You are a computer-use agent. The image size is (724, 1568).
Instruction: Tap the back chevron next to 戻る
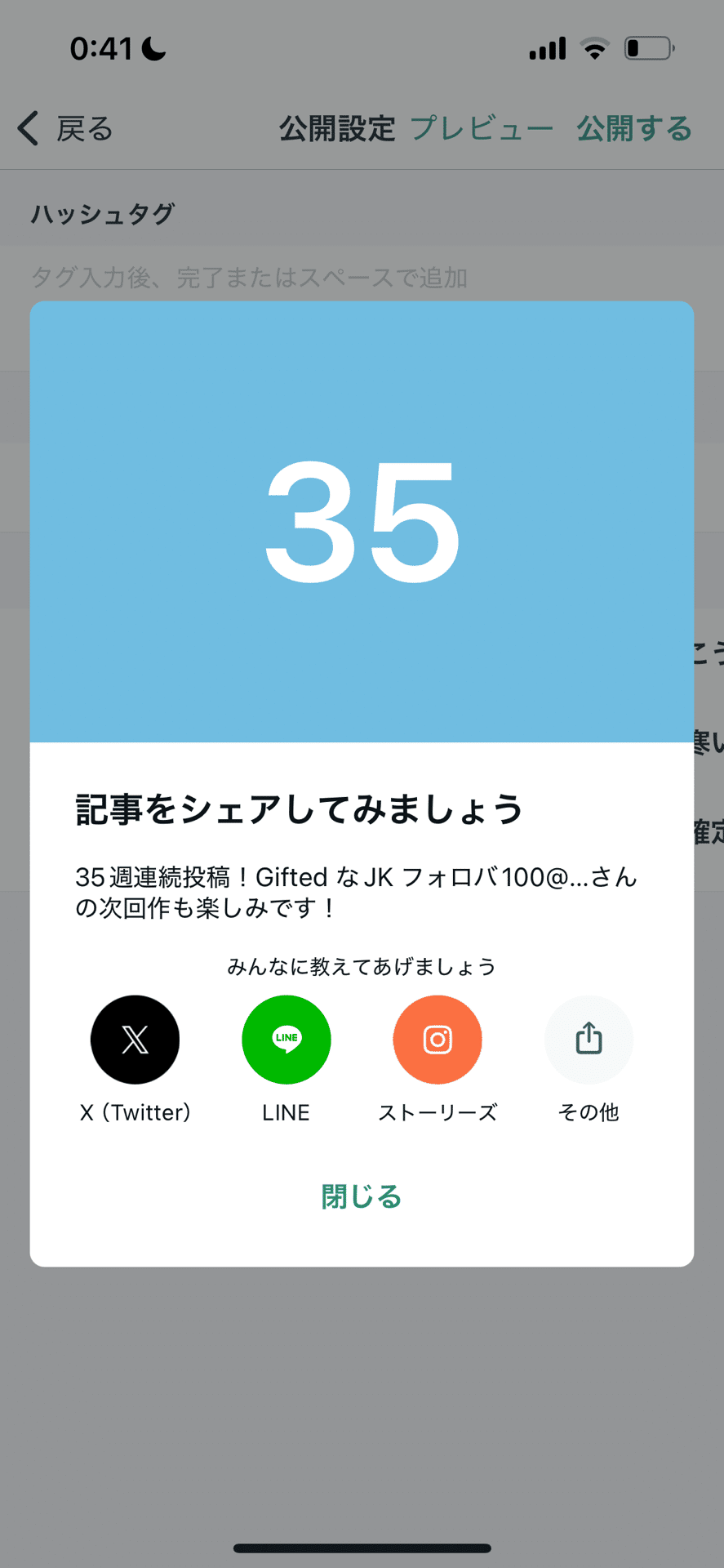(26, 129)
